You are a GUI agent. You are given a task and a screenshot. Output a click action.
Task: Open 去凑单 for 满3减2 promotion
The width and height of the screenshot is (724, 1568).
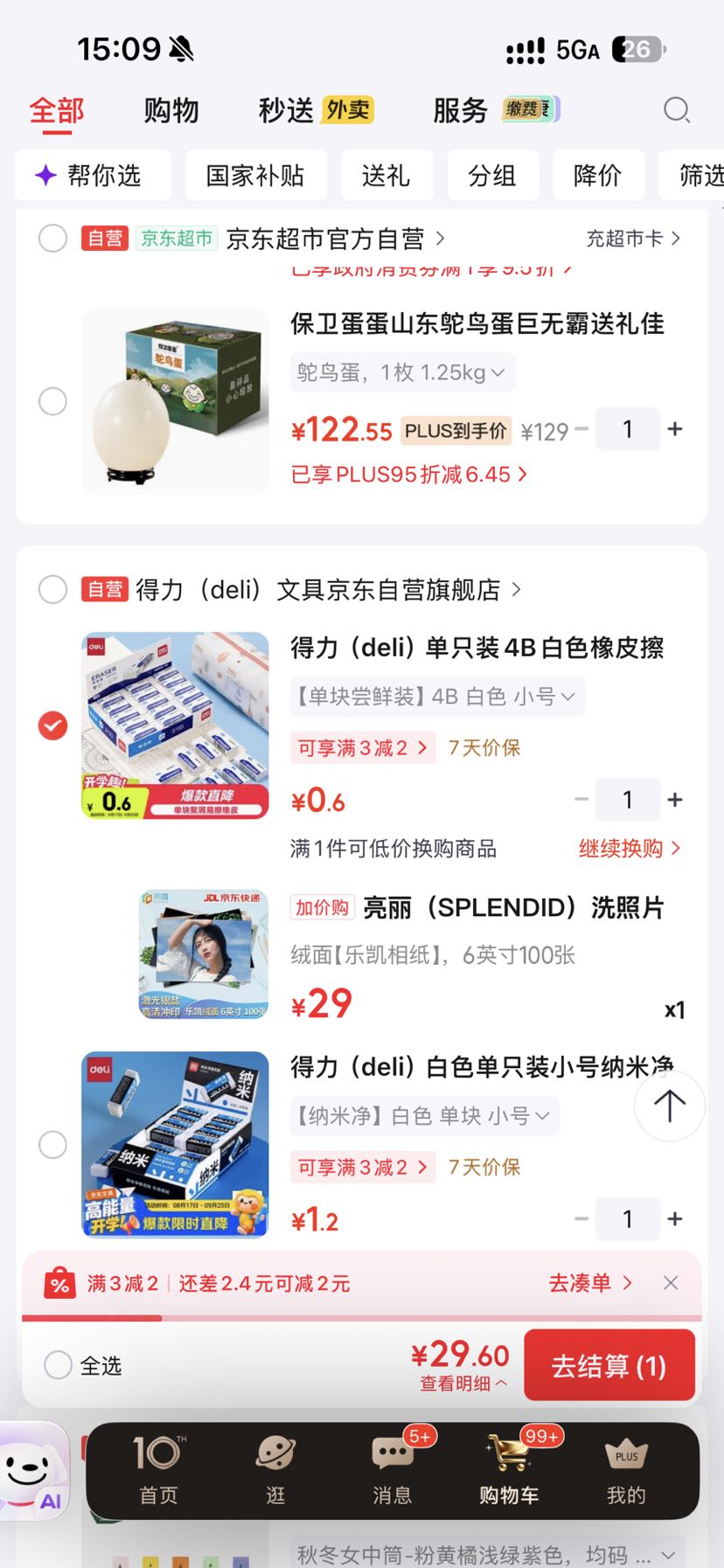tap(590, 1283)
